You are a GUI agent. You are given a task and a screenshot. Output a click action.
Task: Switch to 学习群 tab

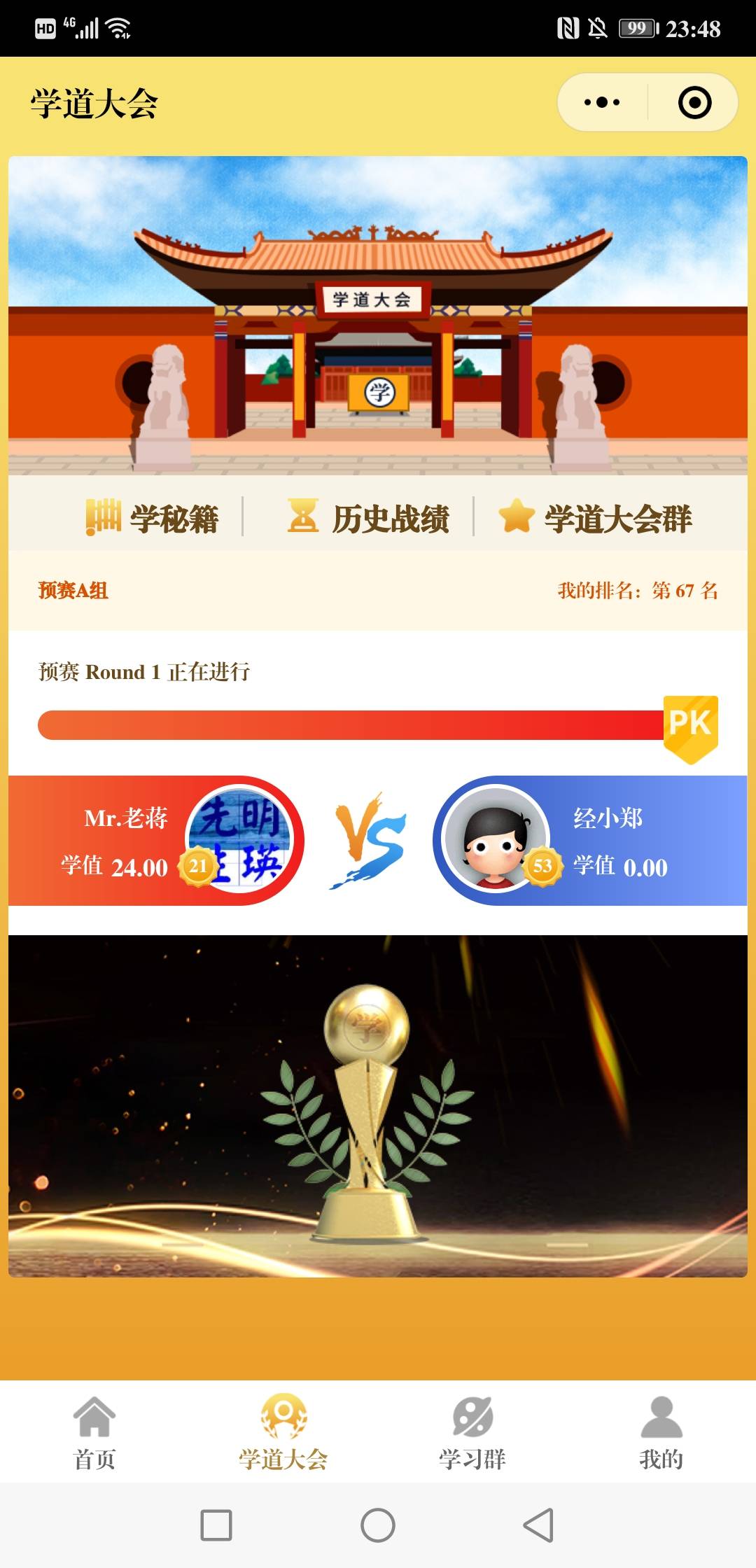coord(472,1432)
